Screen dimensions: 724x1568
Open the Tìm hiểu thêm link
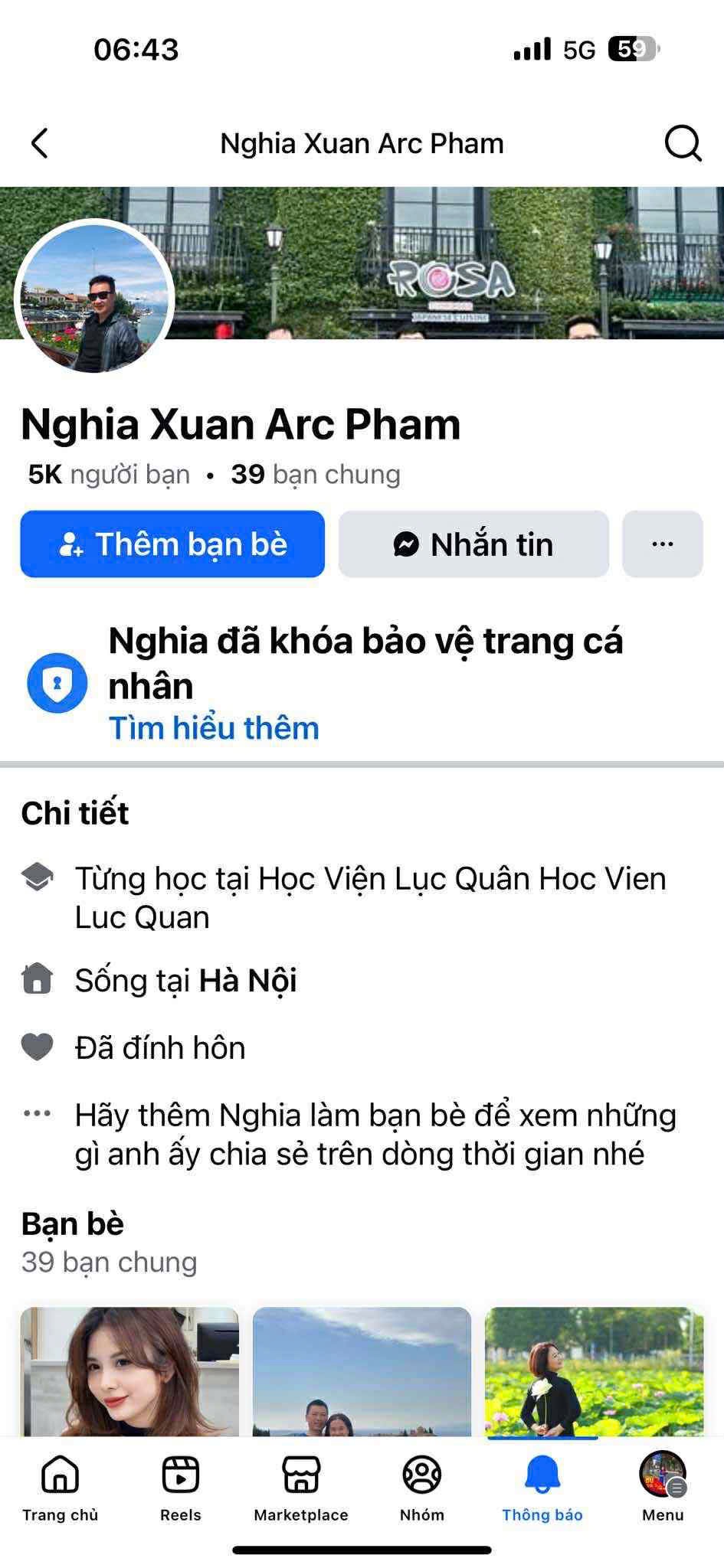point(214,728)
